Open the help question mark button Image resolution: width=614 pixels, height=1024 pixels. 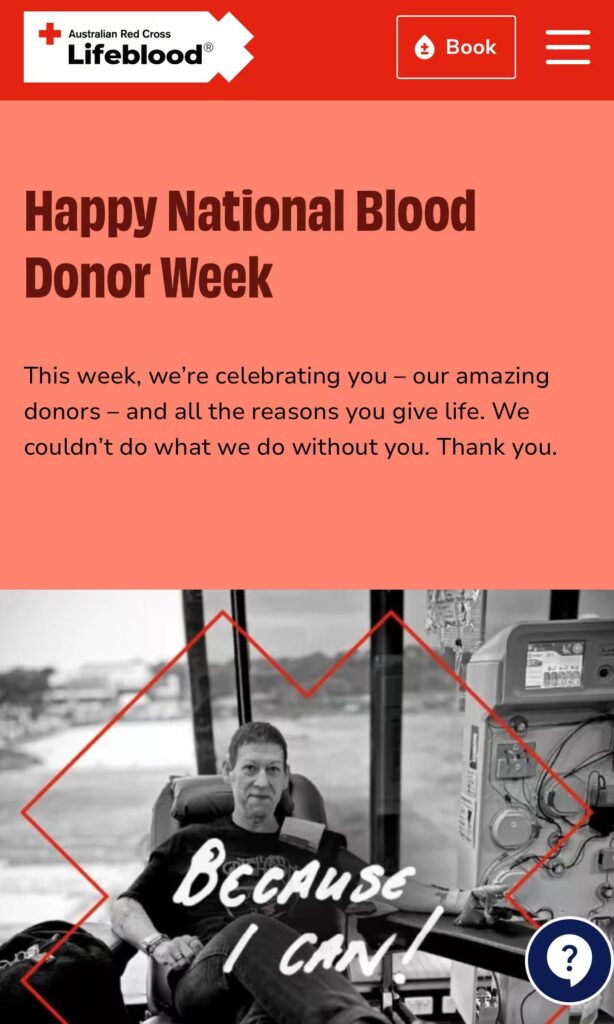(x=568, y=961)
